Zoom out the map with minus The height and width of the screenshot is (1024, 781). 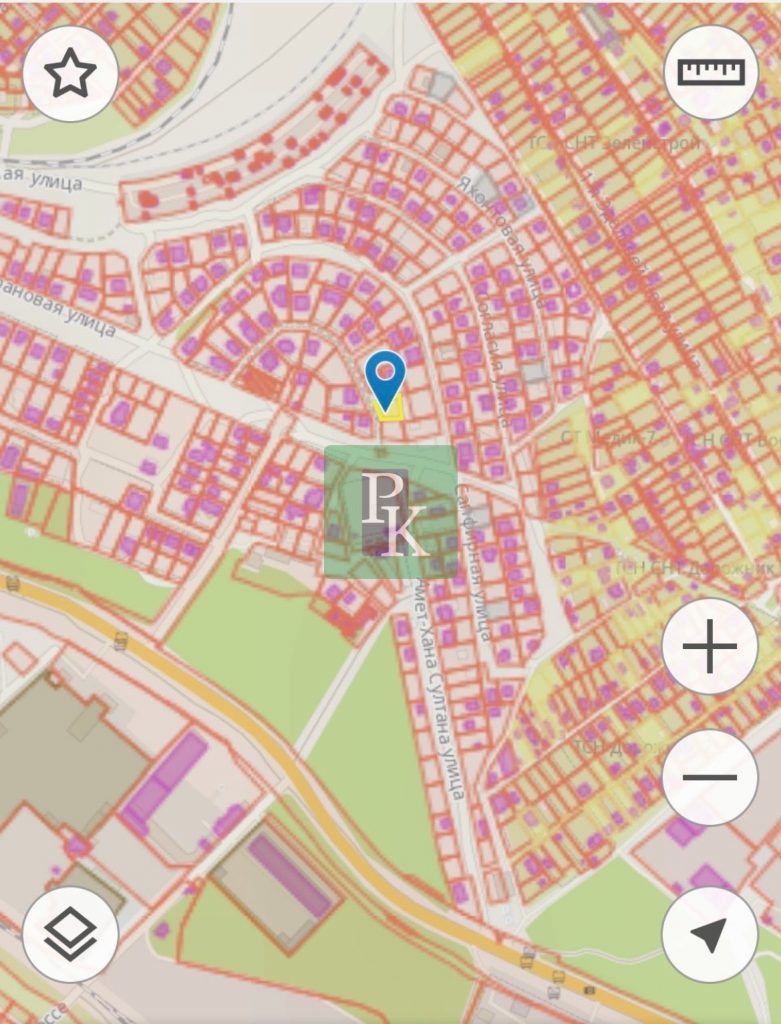[x=709, y=777]
